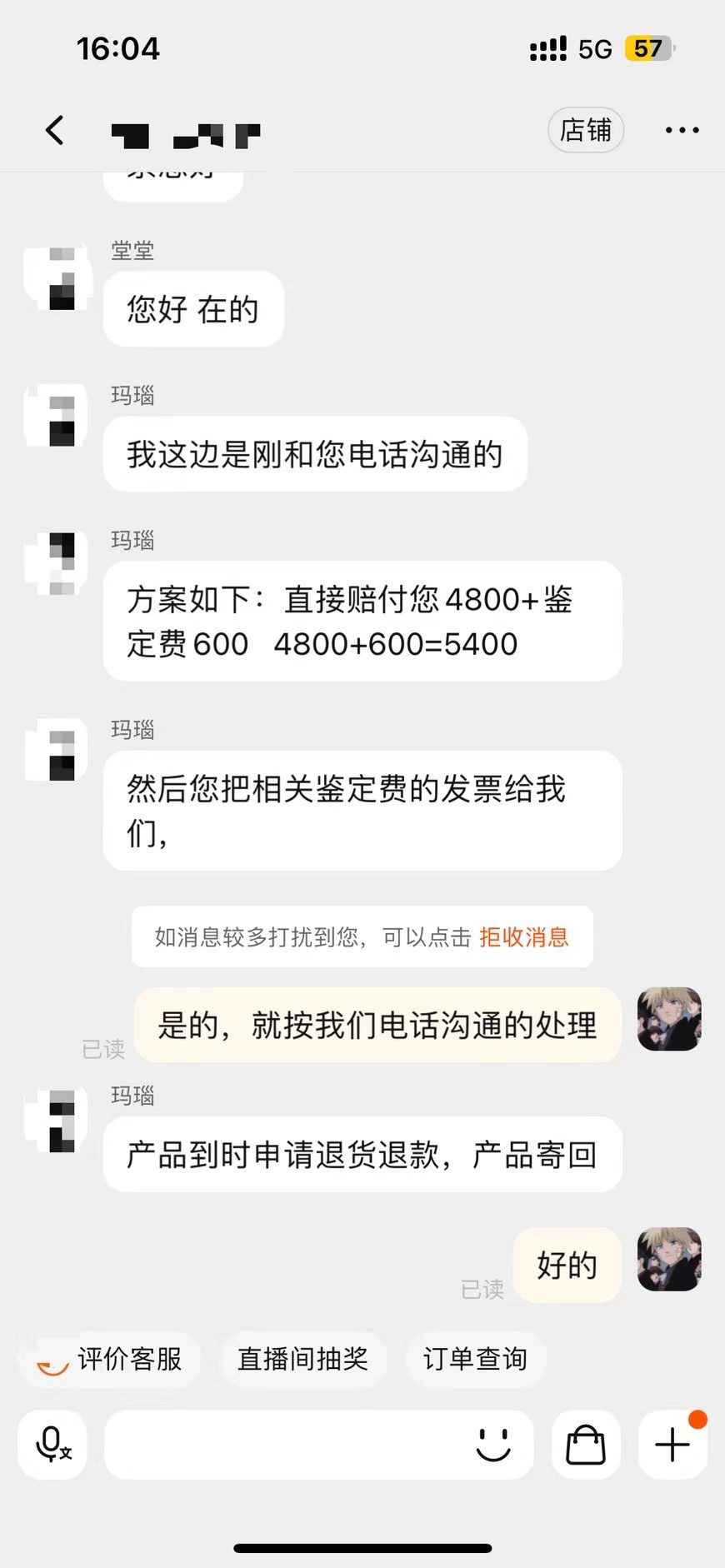Switch to voice input with the microphone icon
The height and width of the screenshot is (1568, 725).
pyautogui.click(x=52, y=1445)
